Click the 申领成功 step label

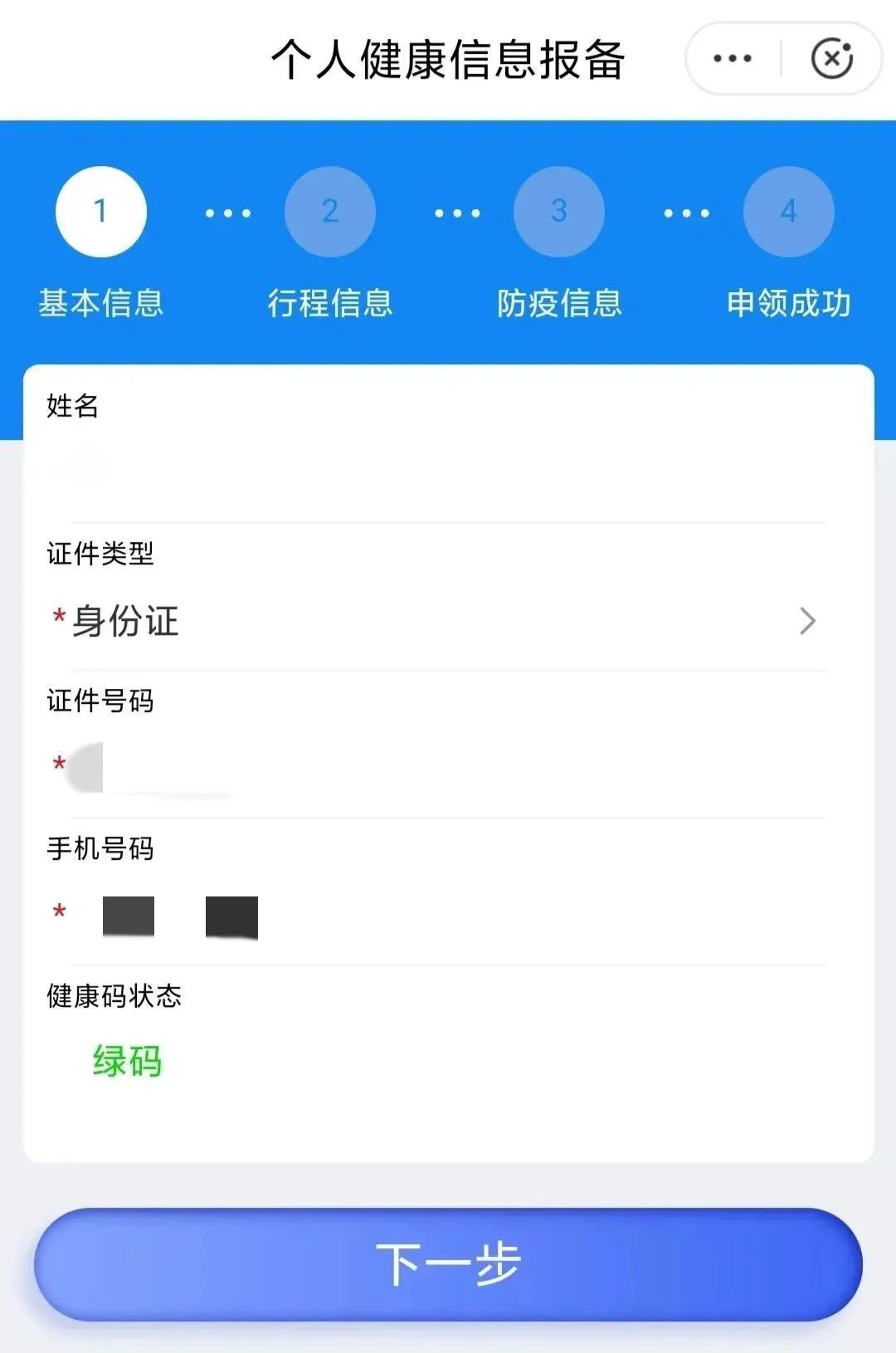coord(789,305)
